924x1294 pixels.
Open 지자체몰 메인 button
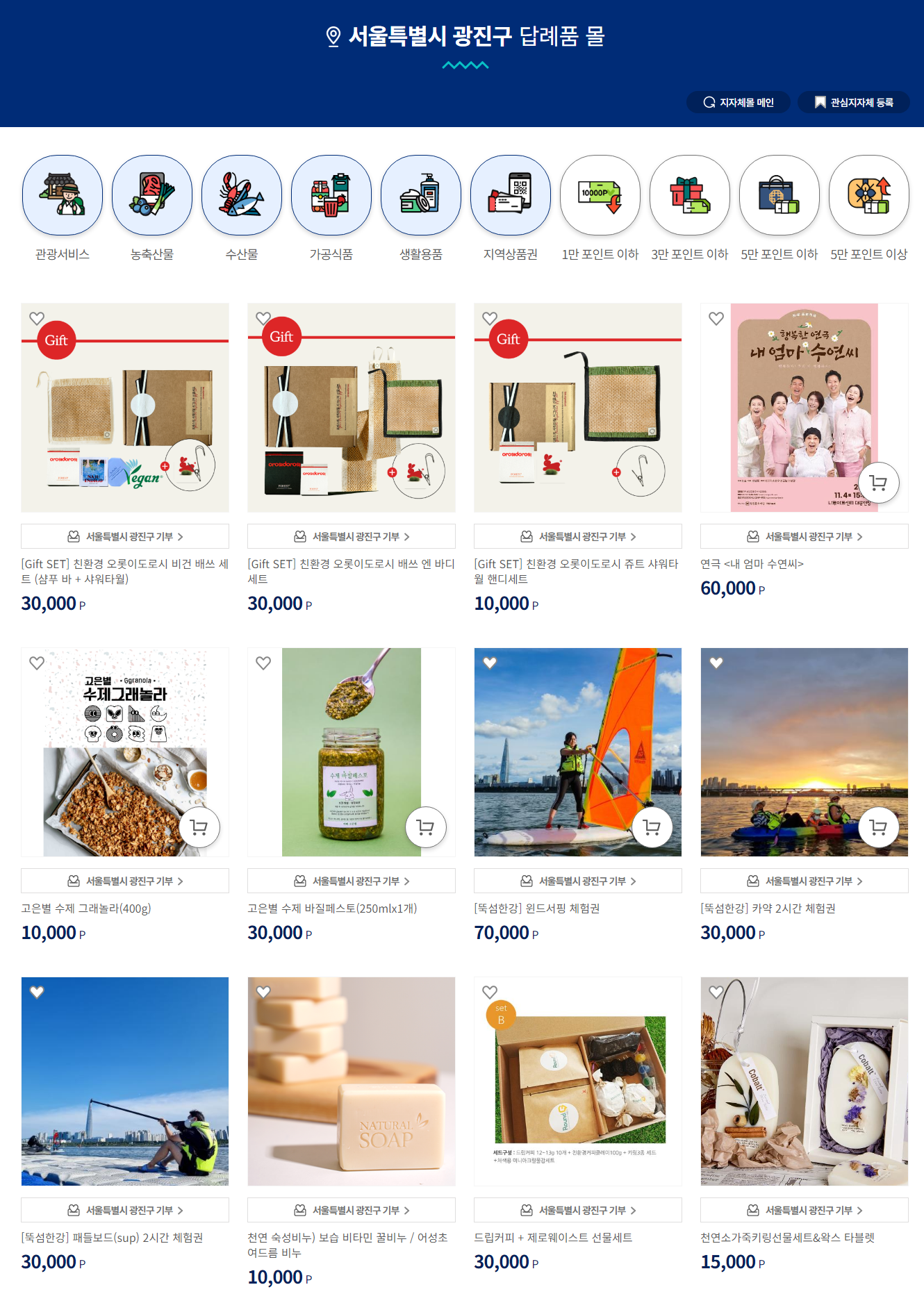[x=738, y=102]
